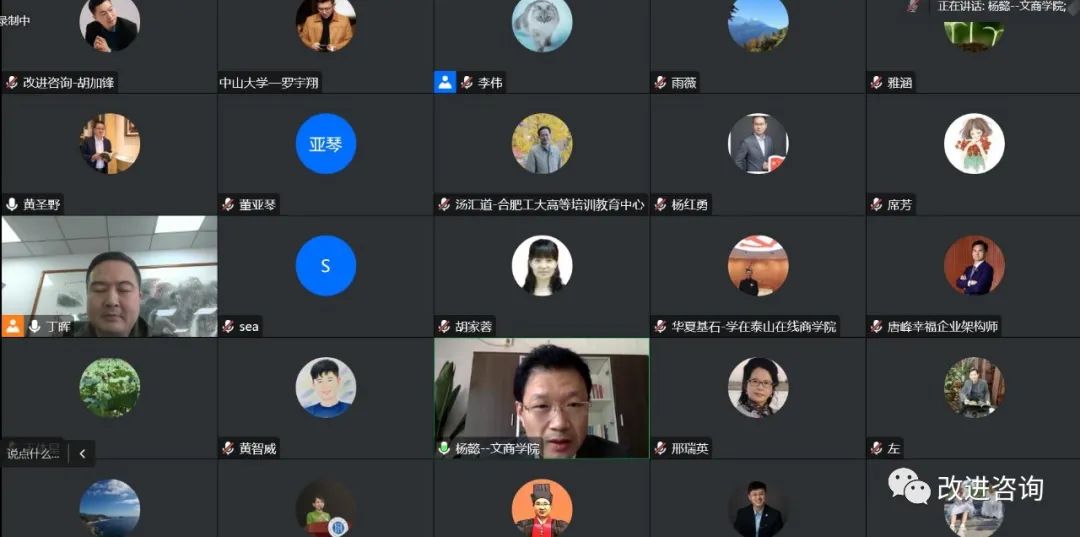The height and width of the screenshot is (537, 1080).
Task: Select 杨红勇's participant tile
Action: click(757, 155)
